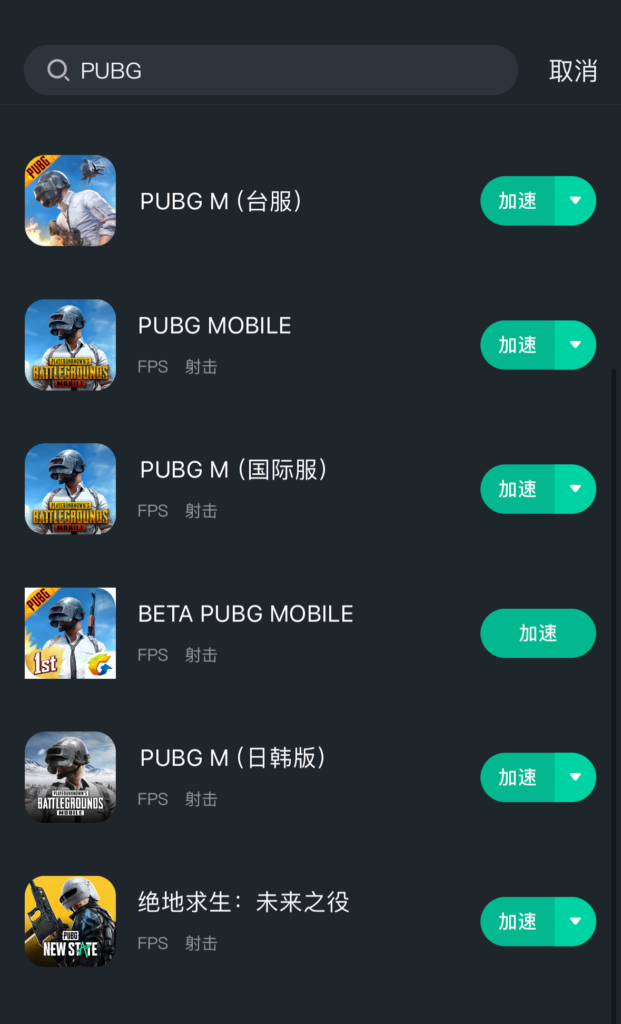Expand the arrow beside 绝地求生：未来之役
Image resolution: width=621 pixels, height=1024 pixels.
coord(575,921)
